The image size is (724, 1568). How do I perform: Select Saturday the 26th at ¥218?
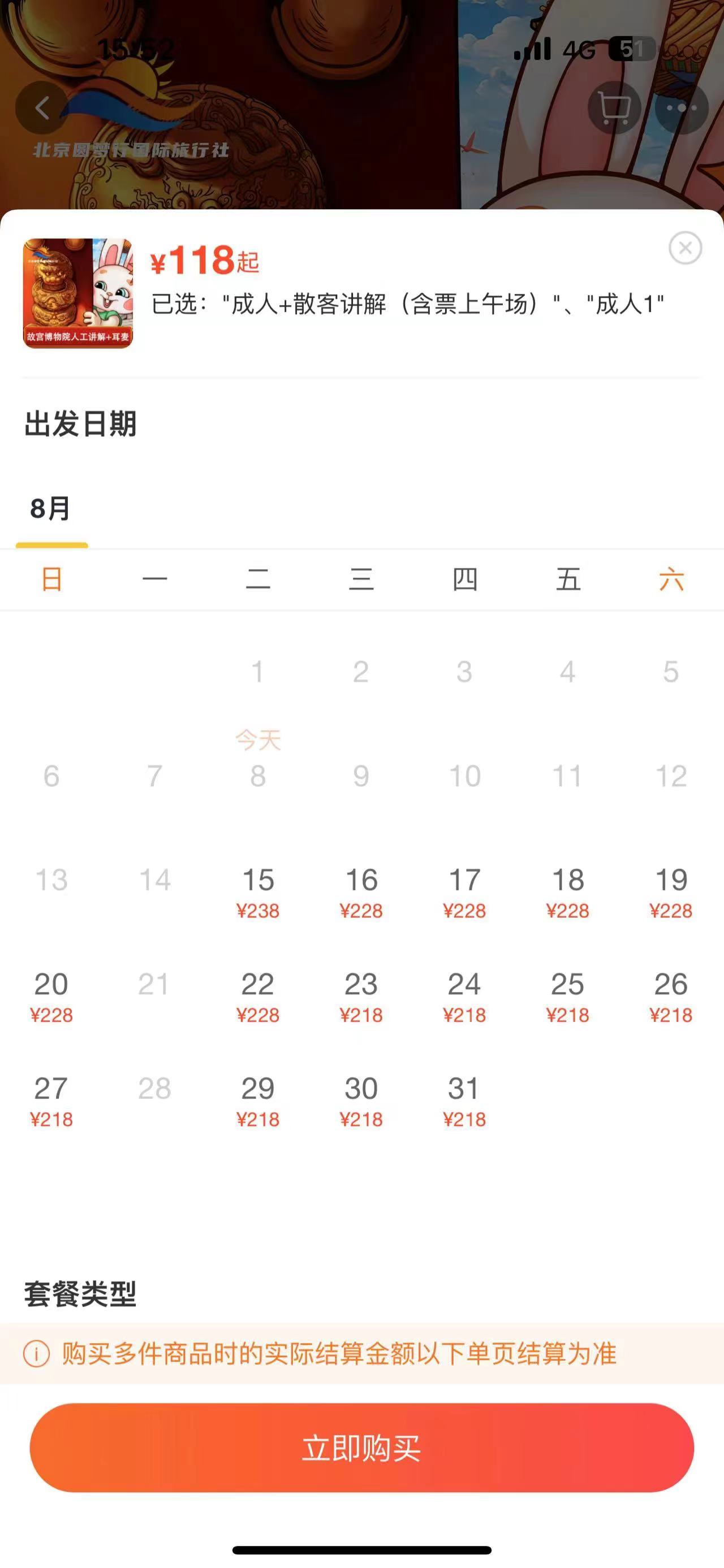(x=671, y=996)
